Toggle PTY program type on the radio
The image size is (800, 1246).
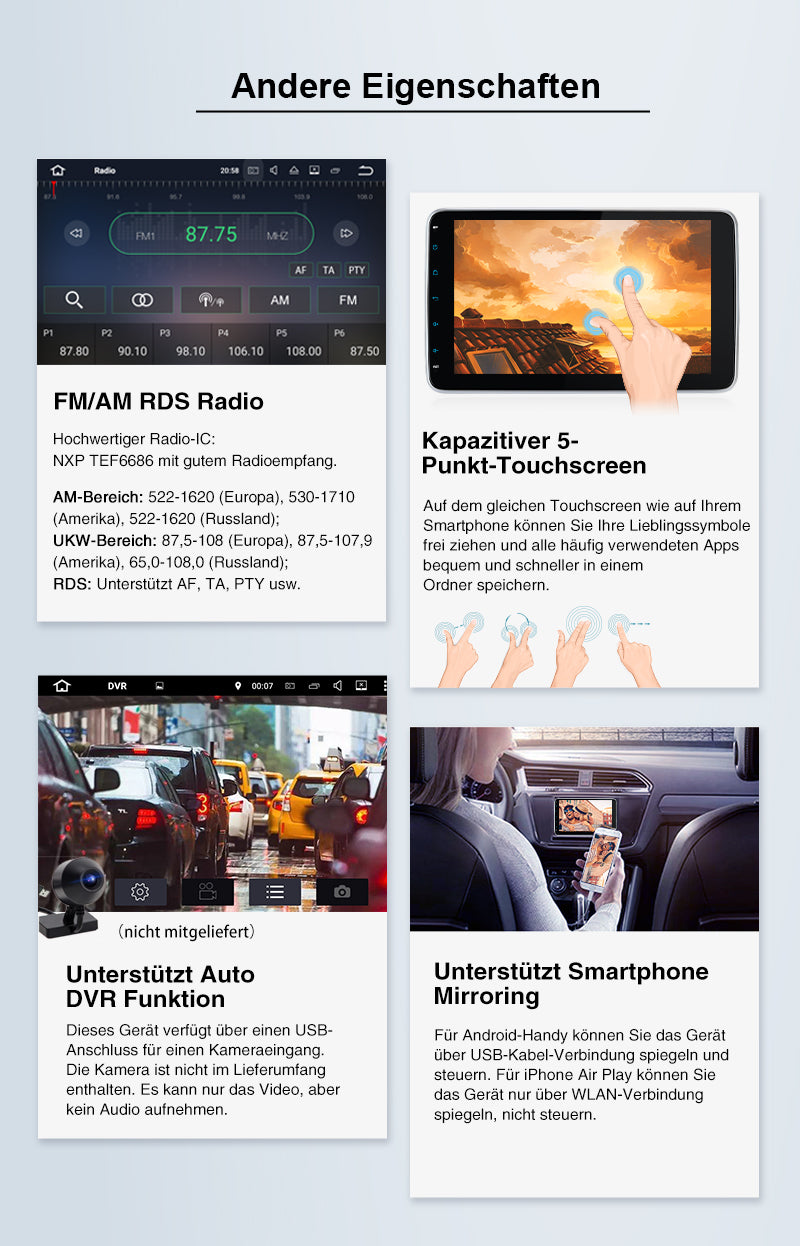pyautogui.click(x=356, y=268)
